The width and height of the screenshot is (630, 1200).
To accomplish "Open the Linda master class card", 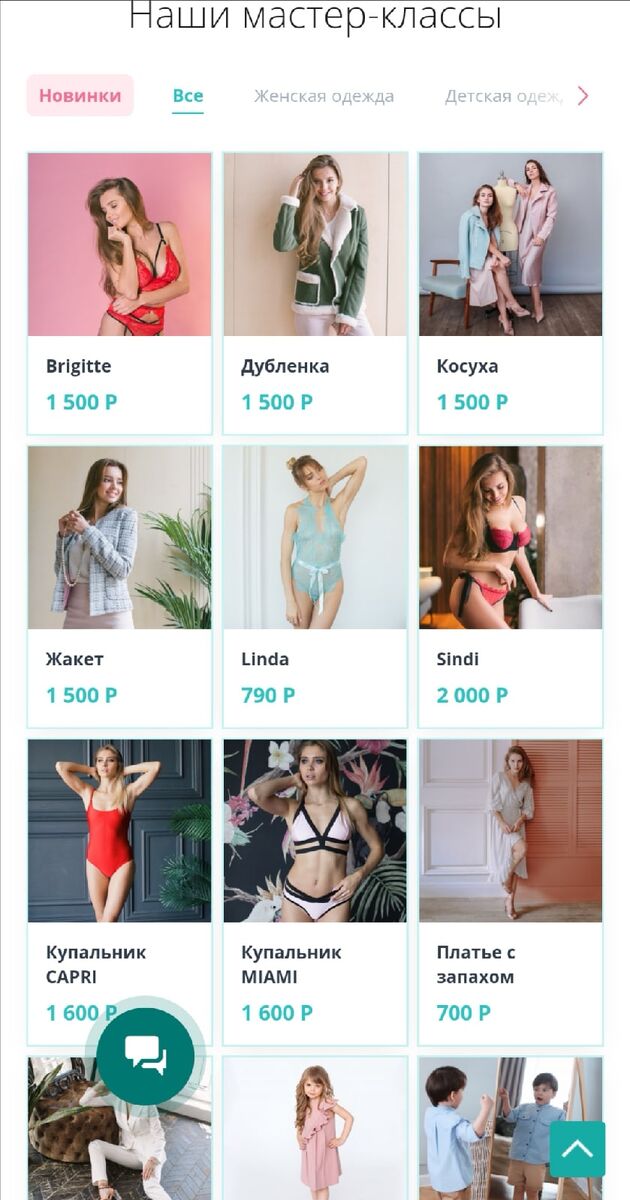I will [315, 585].
